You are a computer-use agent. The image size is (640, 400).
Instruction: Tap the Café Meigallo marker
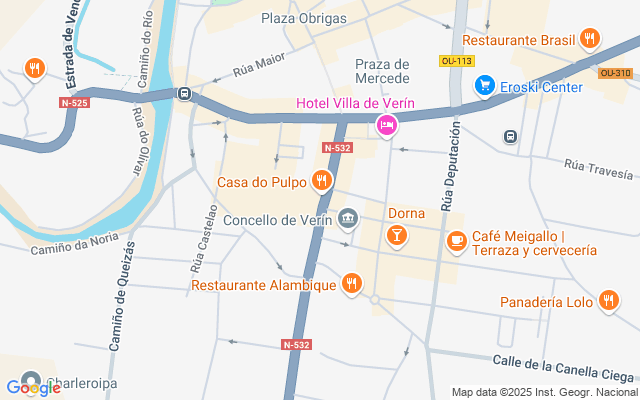click(457, 240)
